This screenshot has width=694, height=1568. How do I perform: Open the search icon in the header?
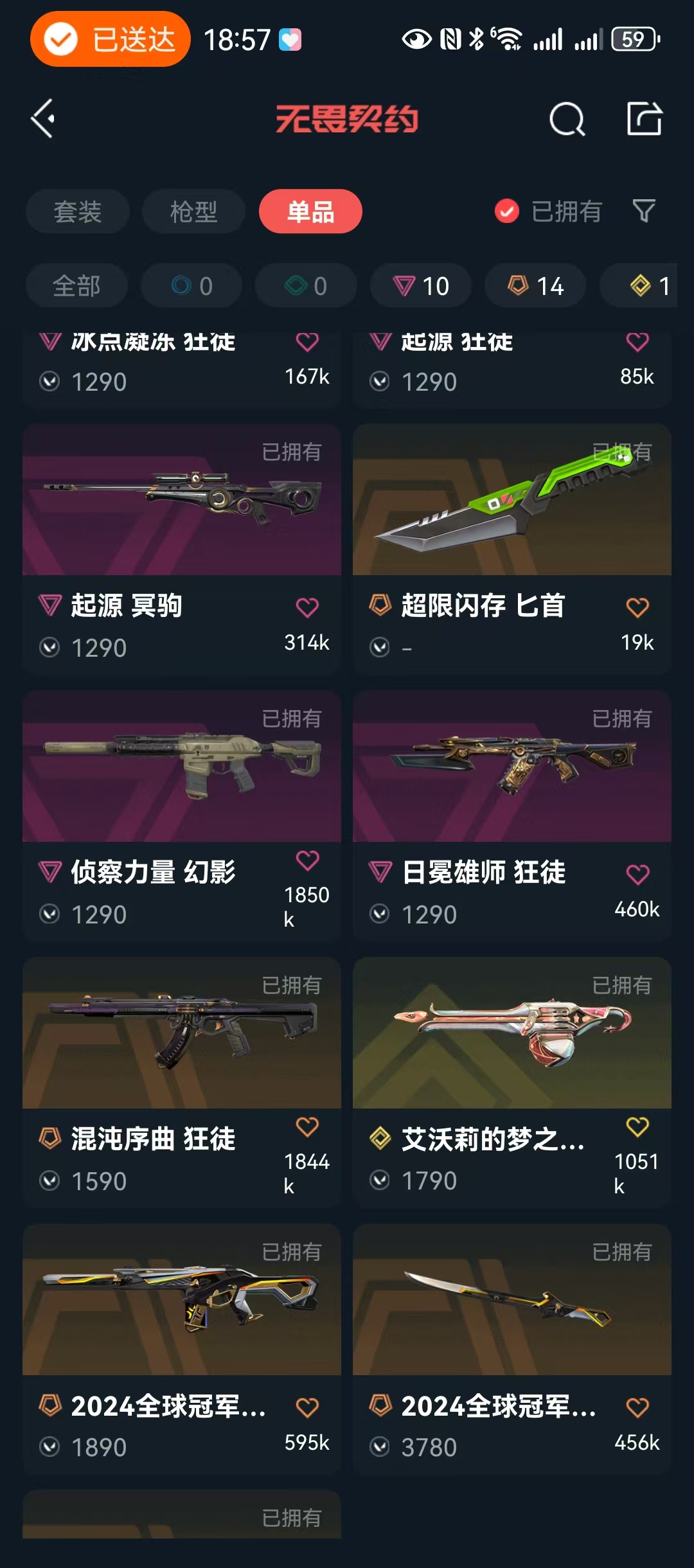click(567, 119)
